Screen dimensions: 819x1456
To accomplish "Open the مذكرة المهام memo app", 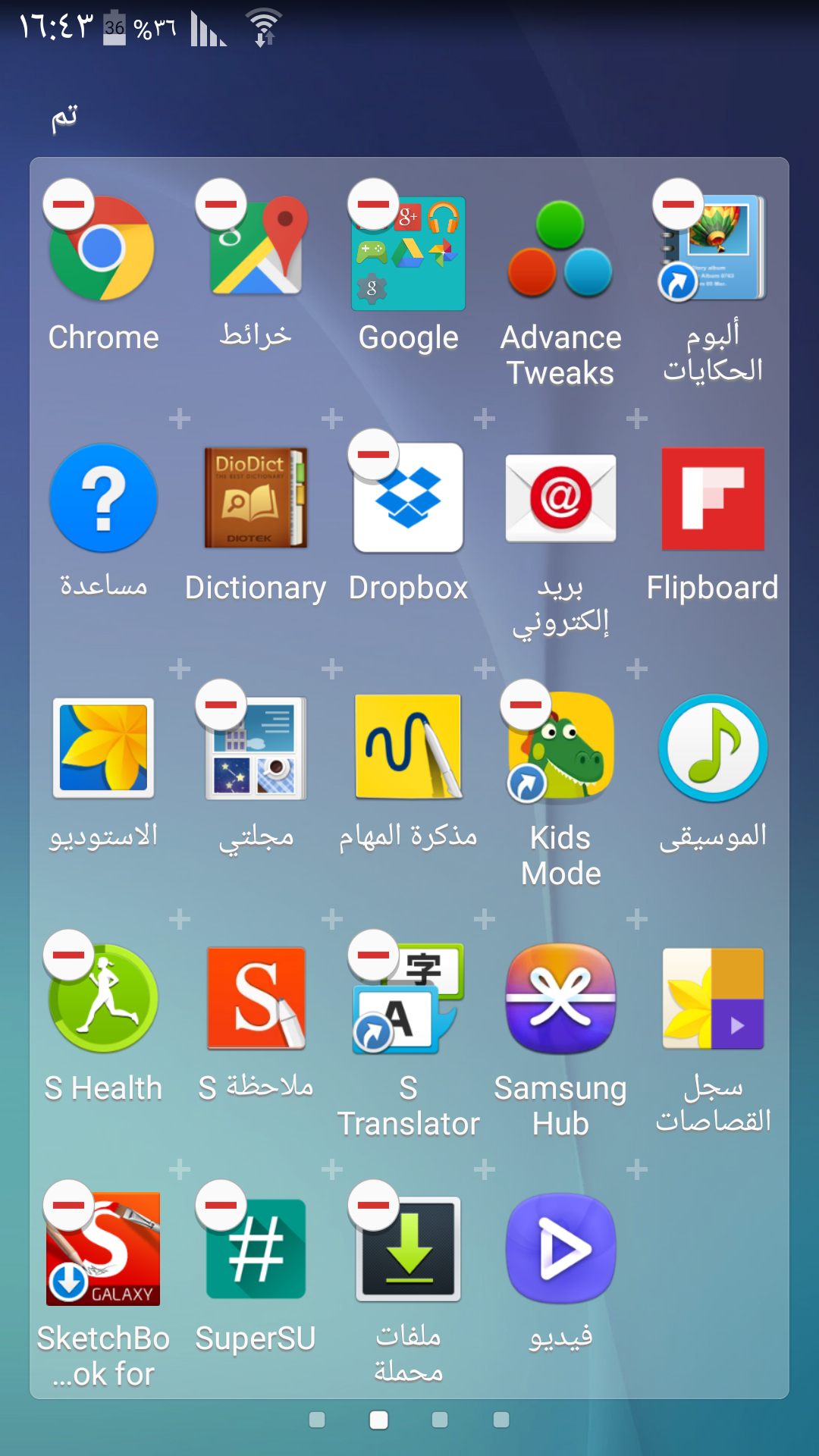I will pos(408,746).
